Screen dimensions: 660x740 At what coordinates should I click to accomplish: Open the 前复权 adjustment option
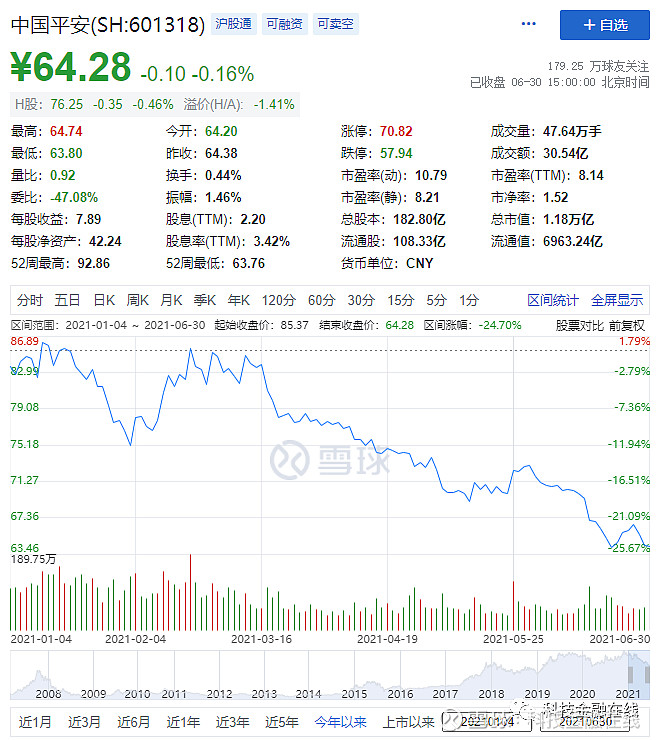[x=627, y=325]
